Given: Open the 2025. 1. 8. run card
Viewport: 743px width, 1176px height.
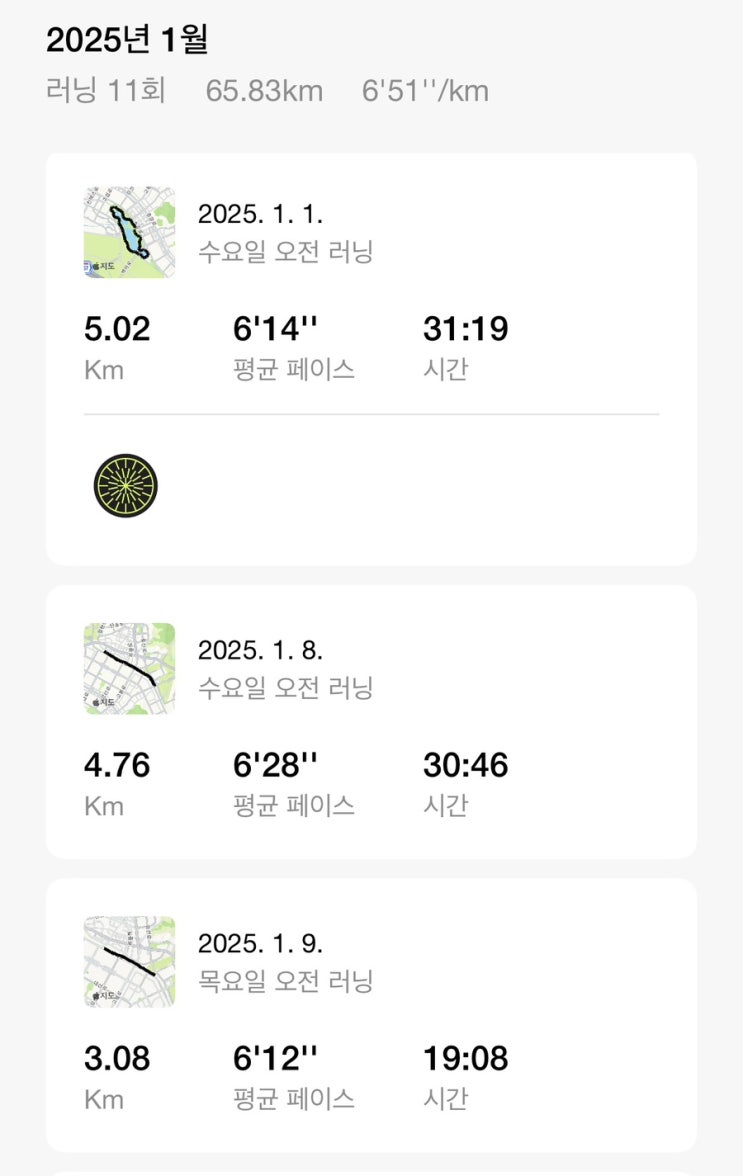Looking at the screenshot, I should [371, 721].
